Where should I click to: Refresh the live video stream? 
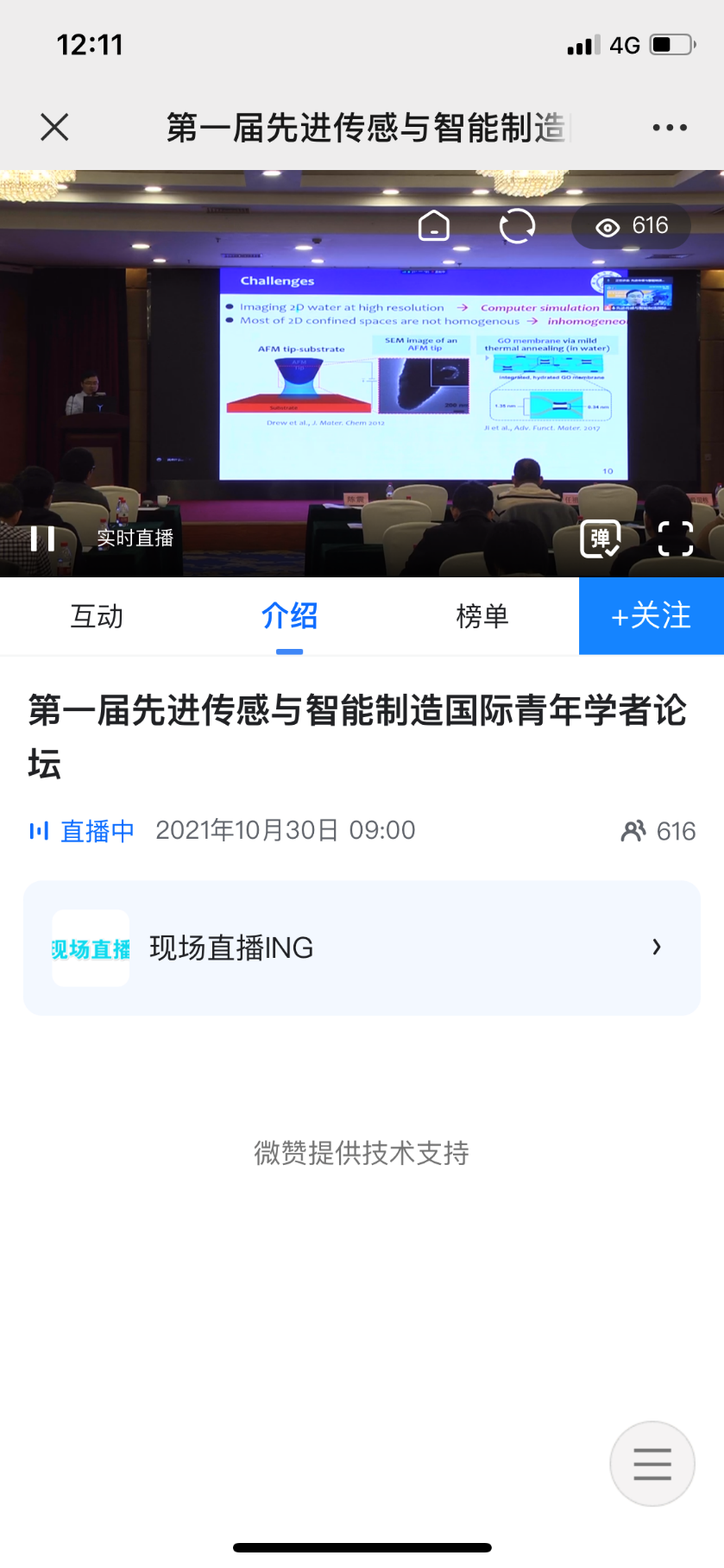click(517, 226)
